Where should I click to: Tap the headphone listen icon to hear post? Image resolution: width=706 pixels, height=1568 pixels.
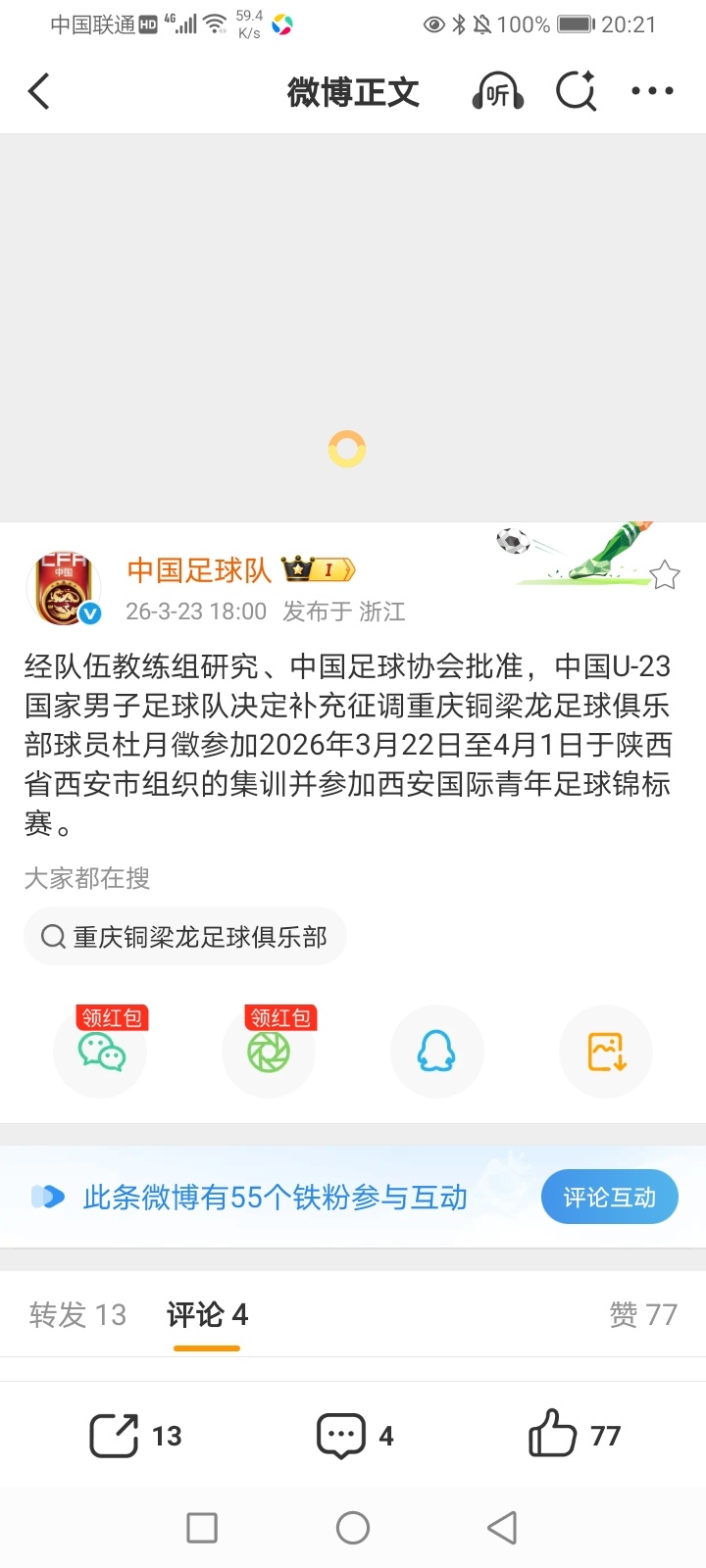[x=497, y=90]
